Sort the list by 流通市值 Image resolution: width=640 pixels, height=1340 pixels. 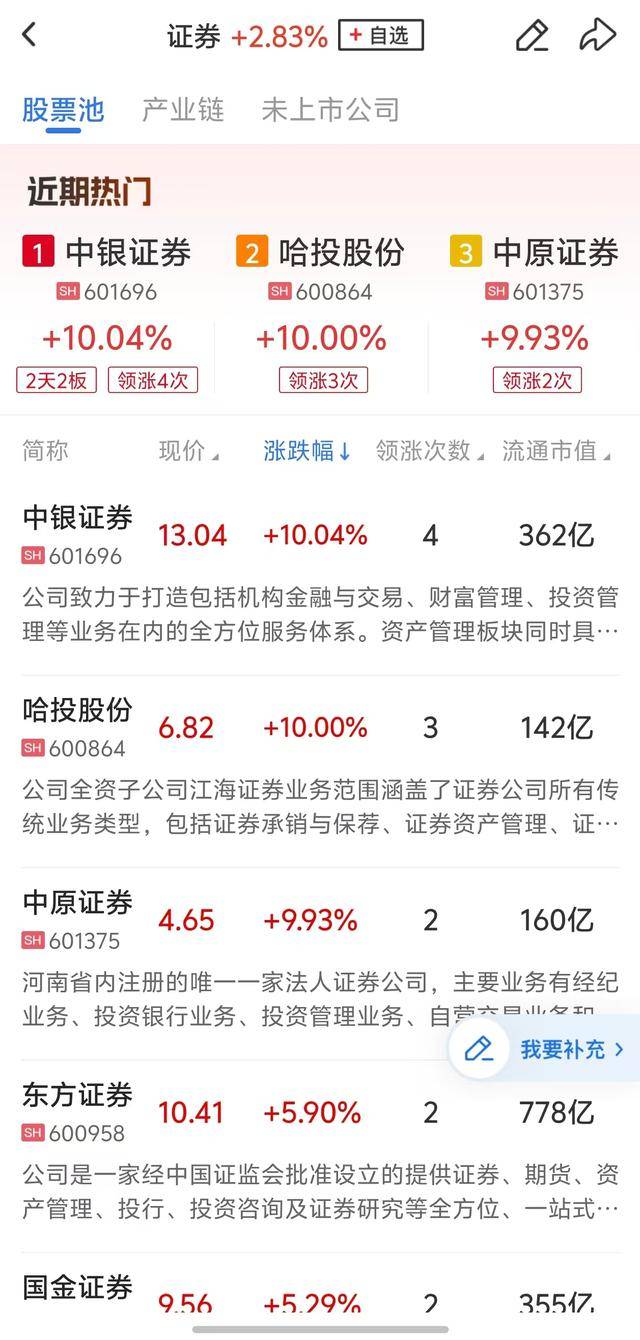(x=556, y=451)
